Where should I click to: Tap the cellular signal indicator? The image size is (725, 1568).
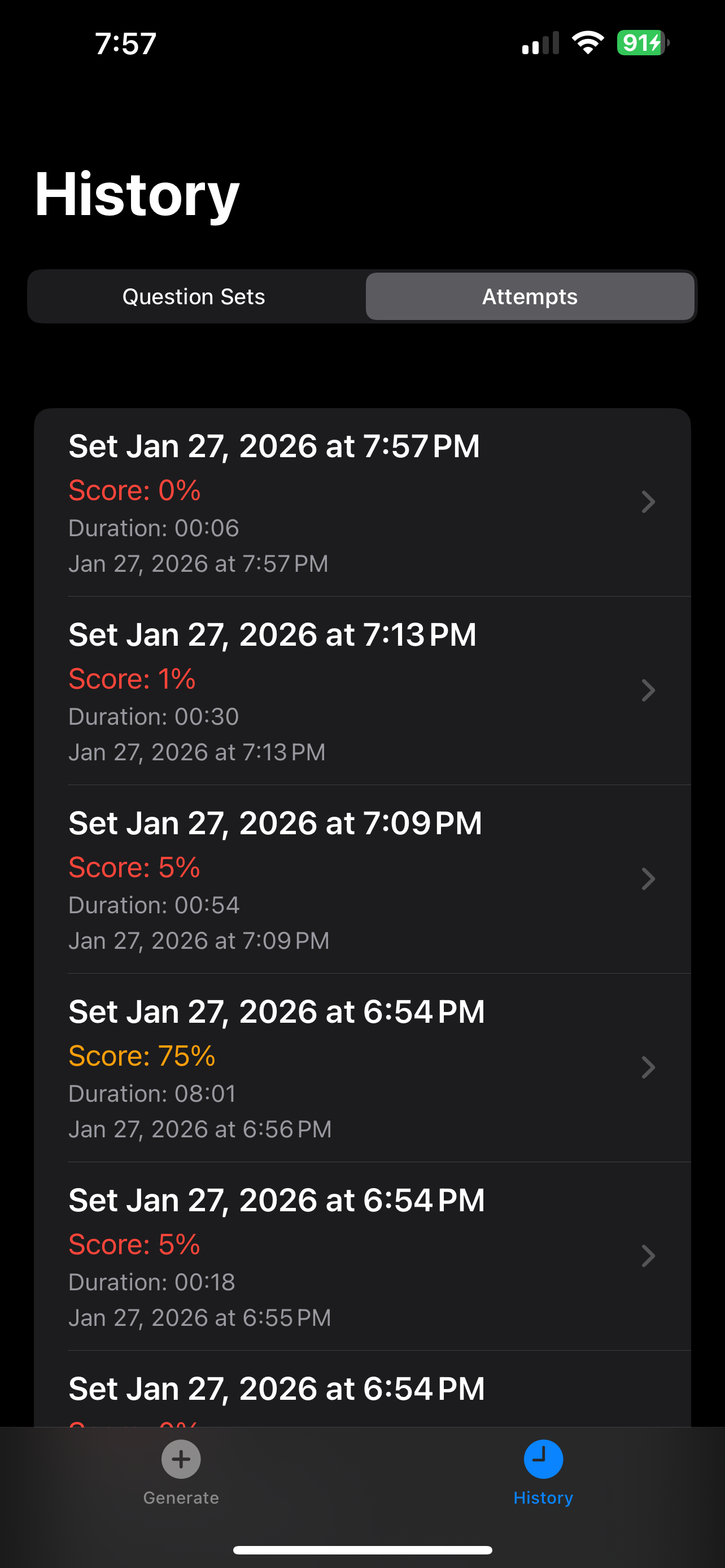coord(539,41)
